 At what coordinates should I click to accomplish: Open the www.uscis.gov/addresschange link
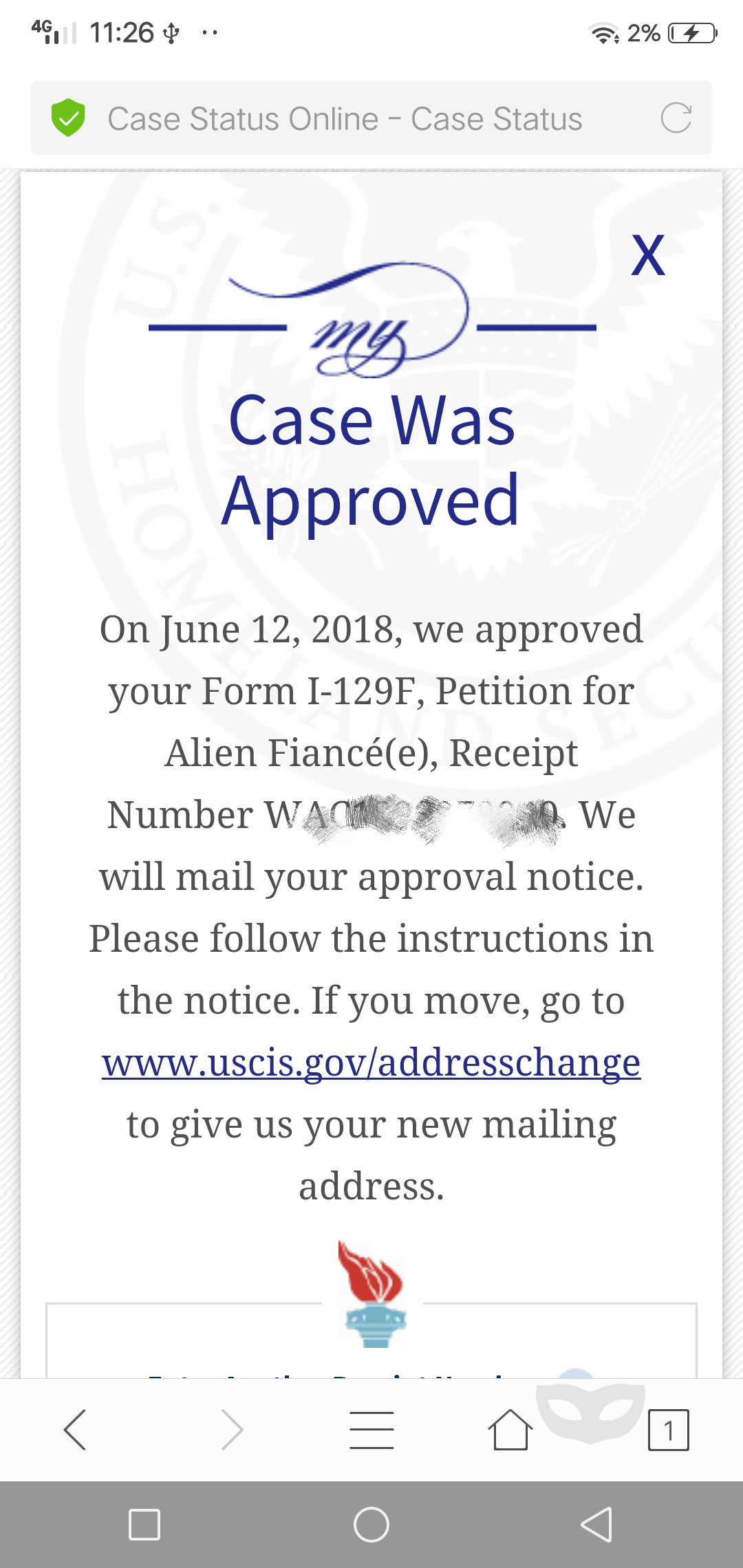click(371, 1063)
